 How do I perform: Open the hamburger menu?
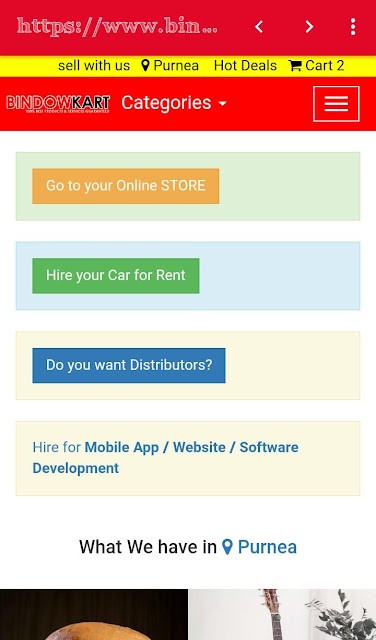pyautogui.click(x=336, y=104)
